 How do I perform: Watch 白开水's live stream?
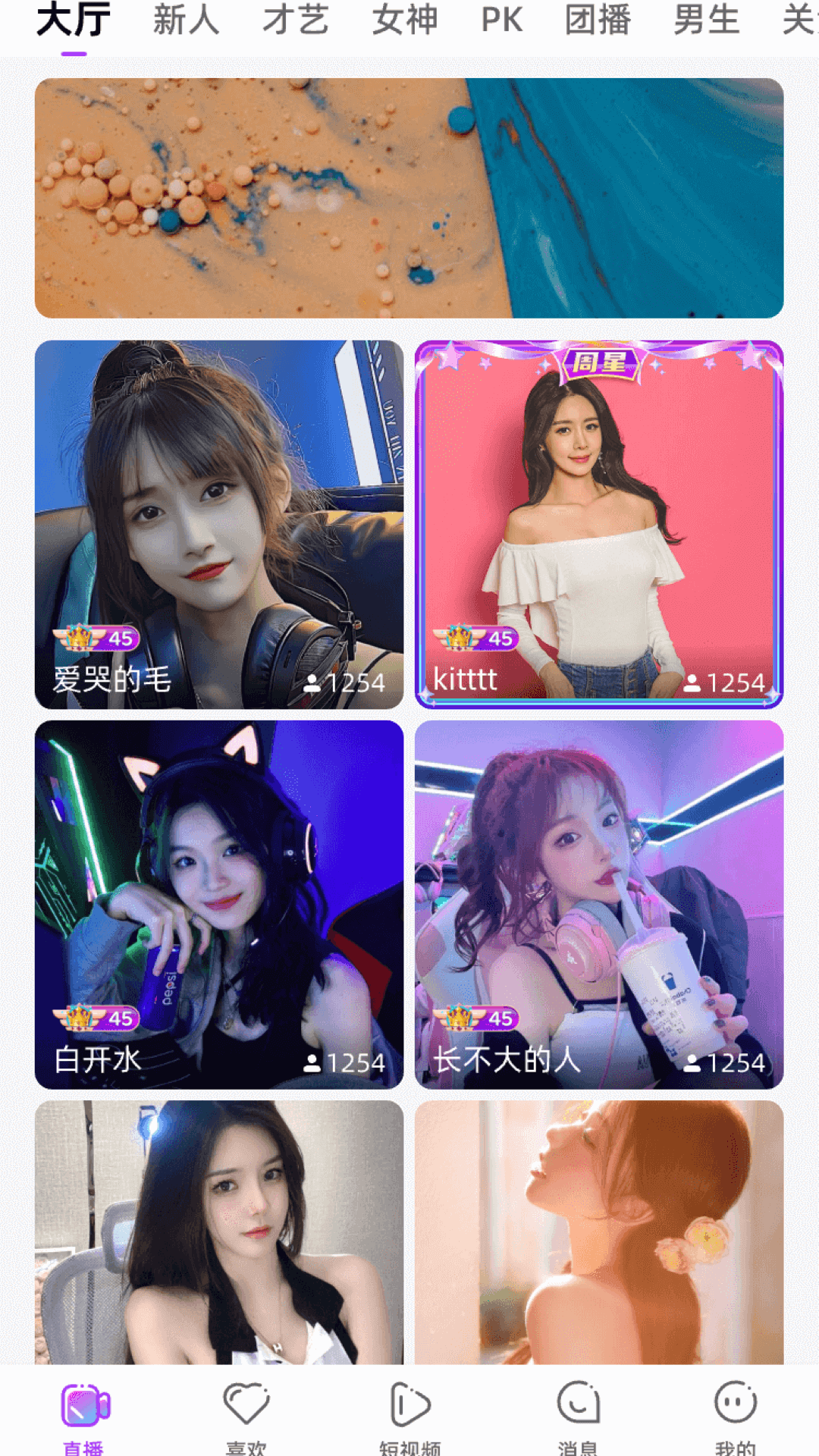[219, 904]
